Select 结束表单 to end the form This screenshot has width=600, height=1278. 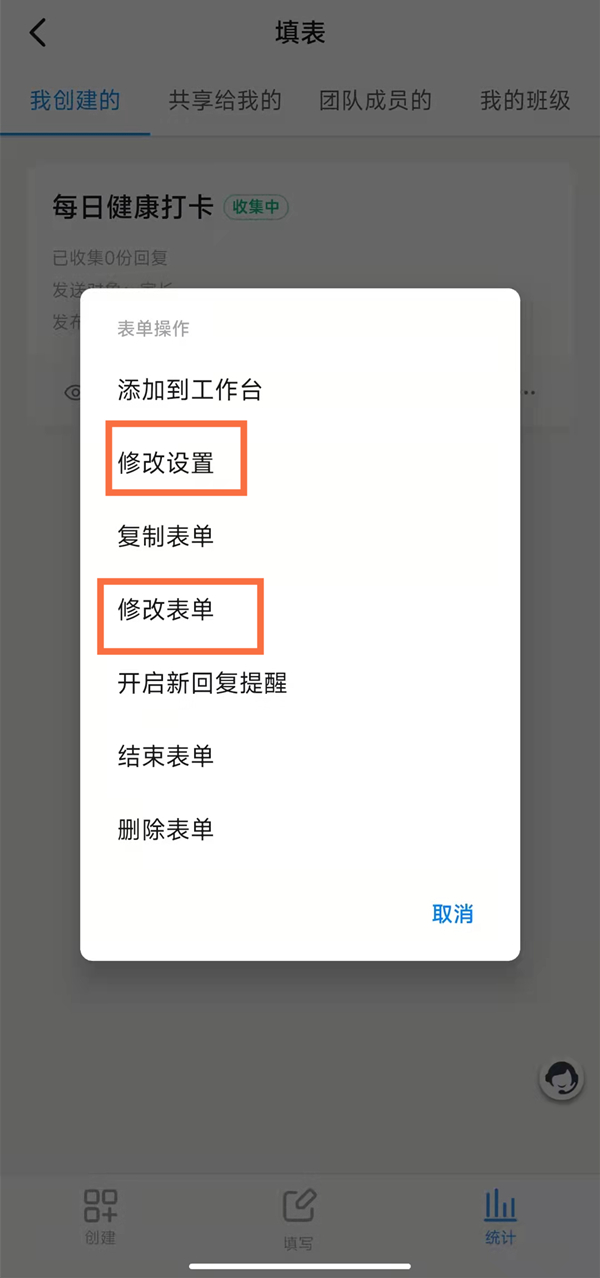(166, 756)
